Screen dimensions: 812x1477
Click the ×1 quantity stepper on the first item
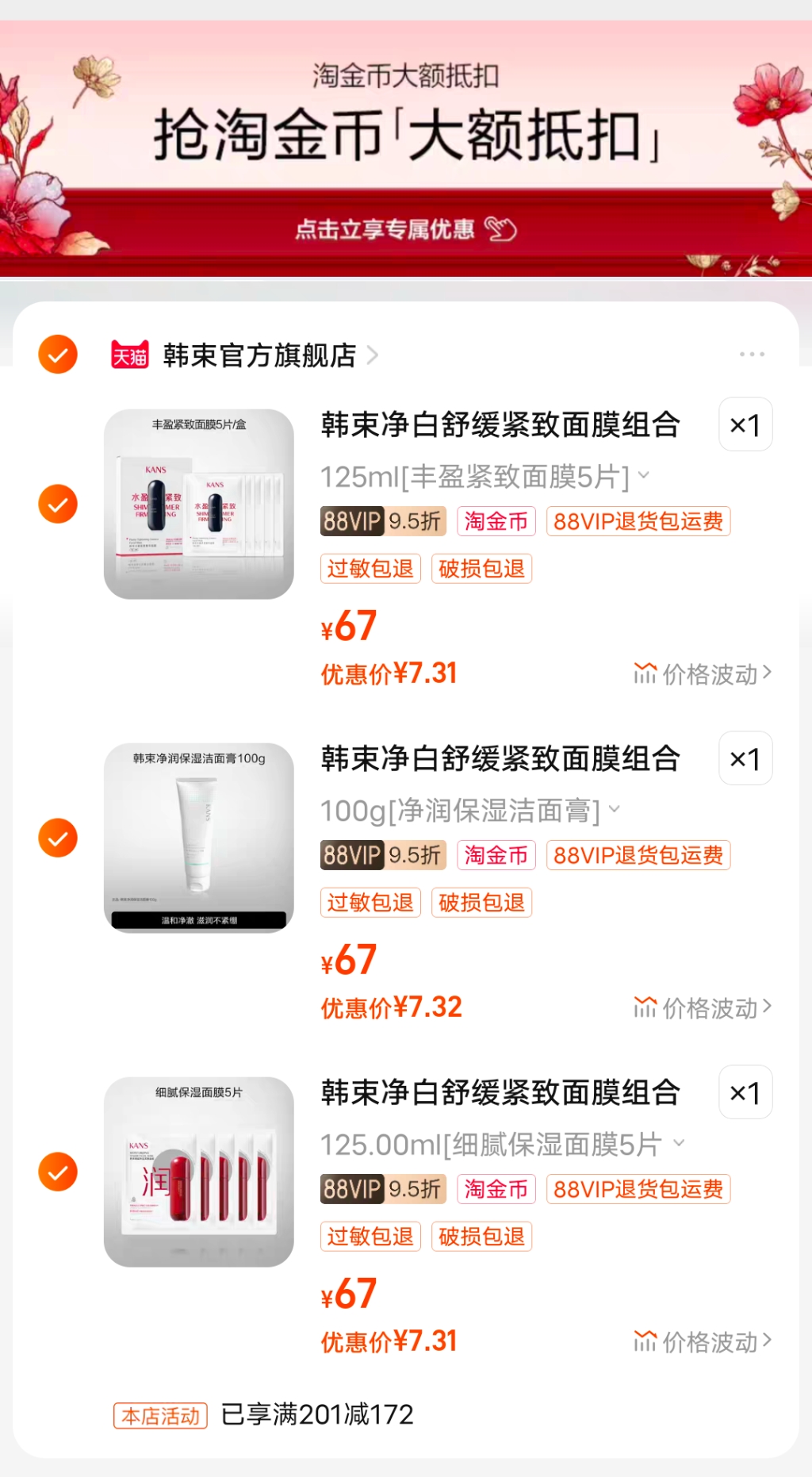pyautogui.click(x=744, y=425)
